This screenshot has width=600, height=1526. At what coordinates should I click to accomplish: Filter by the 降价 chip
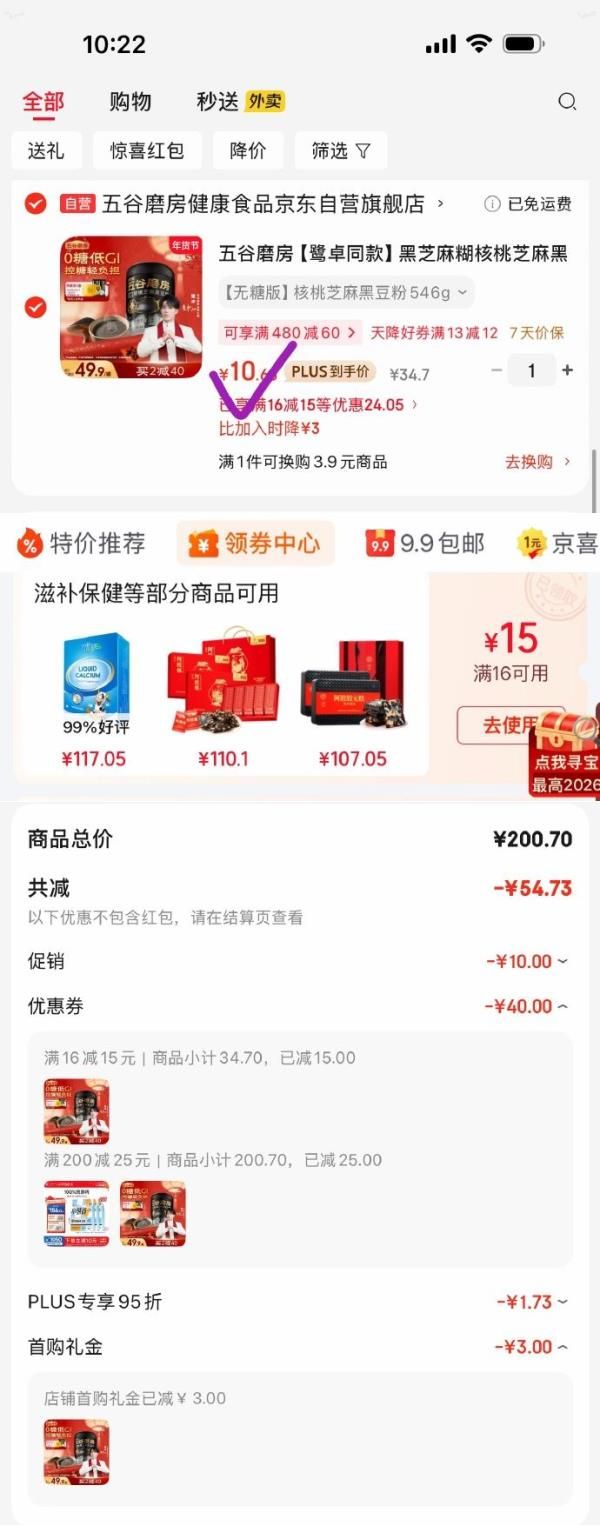pos(247,151)
